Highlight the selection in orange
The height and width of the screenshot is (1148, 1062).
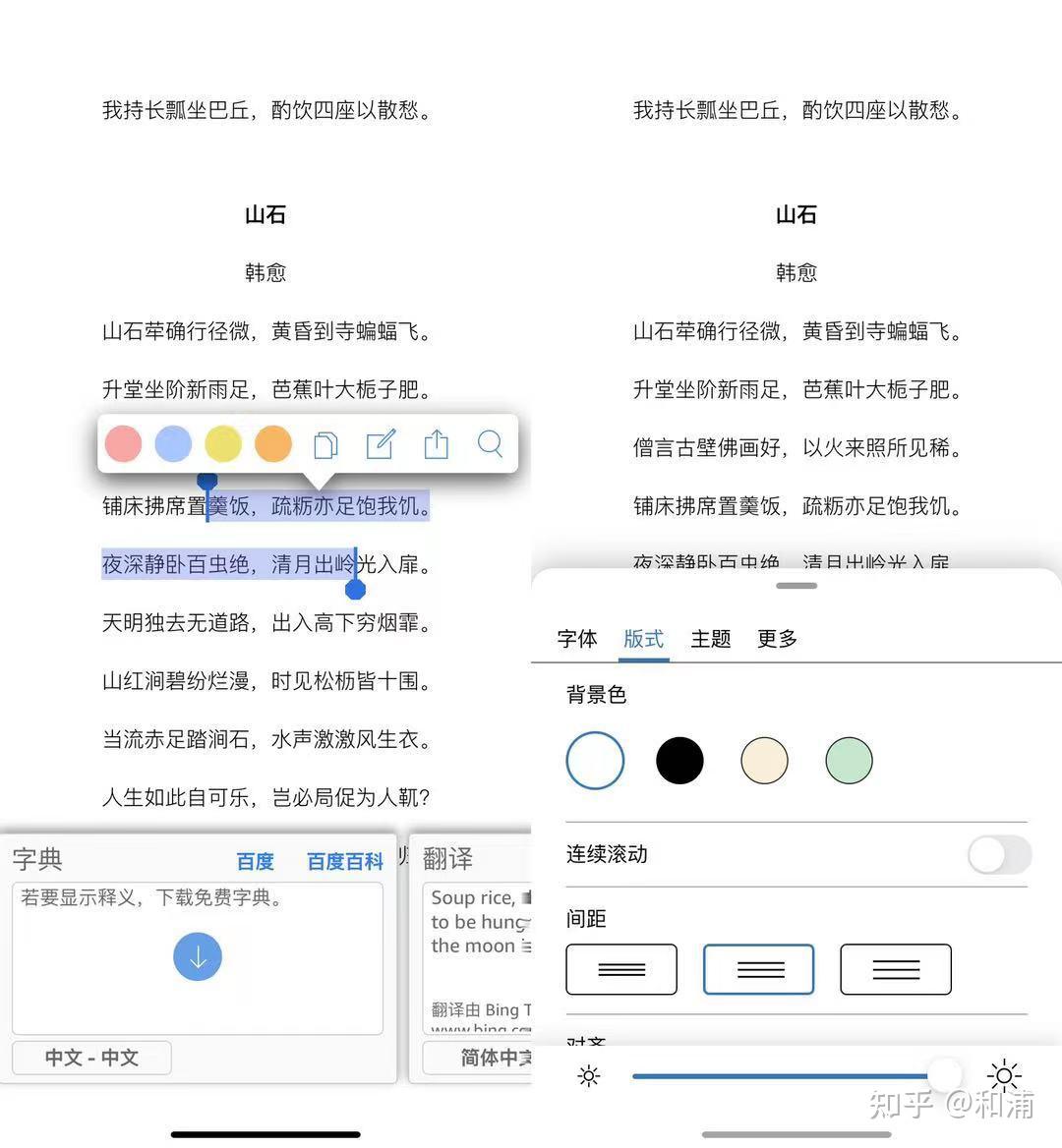coord(273,444)
